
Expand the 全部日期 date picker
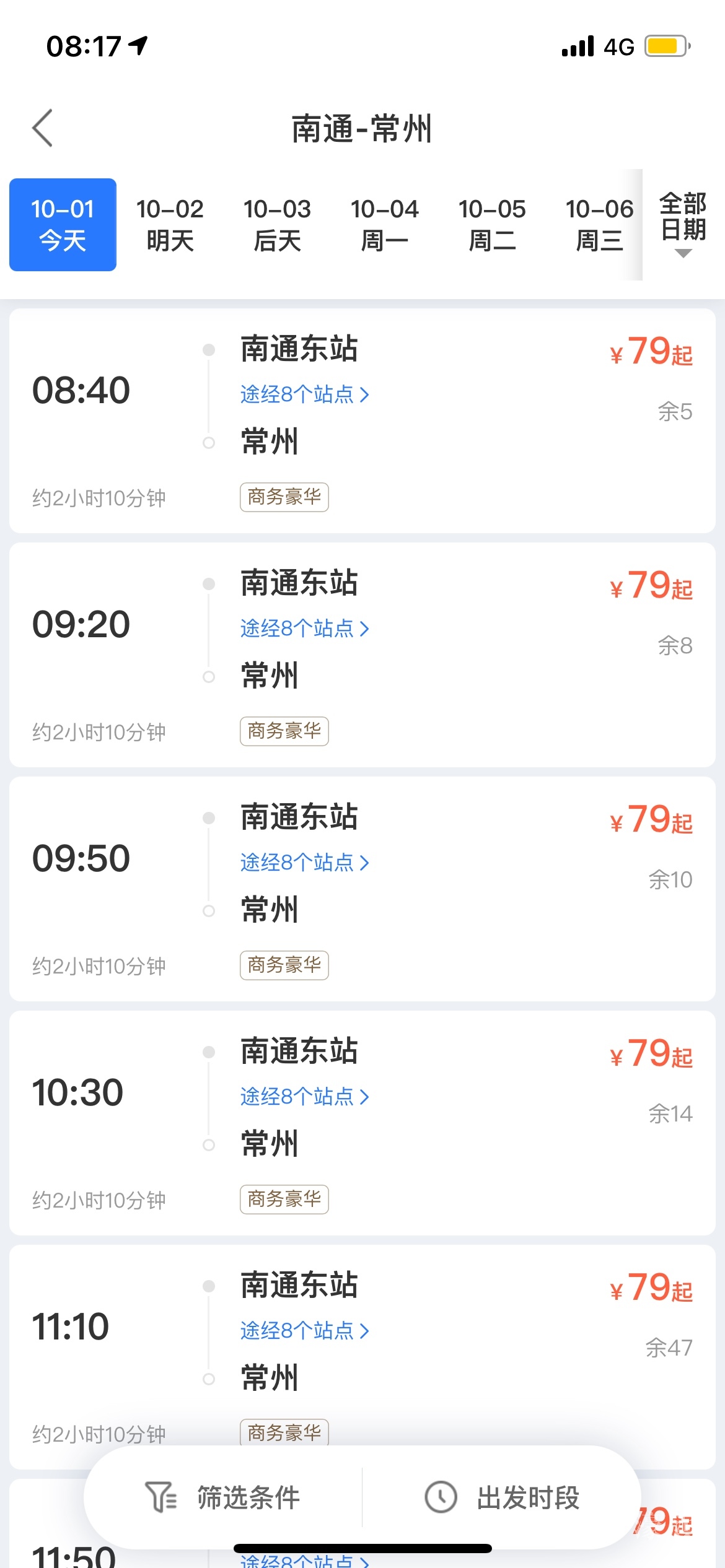[683, 224]
